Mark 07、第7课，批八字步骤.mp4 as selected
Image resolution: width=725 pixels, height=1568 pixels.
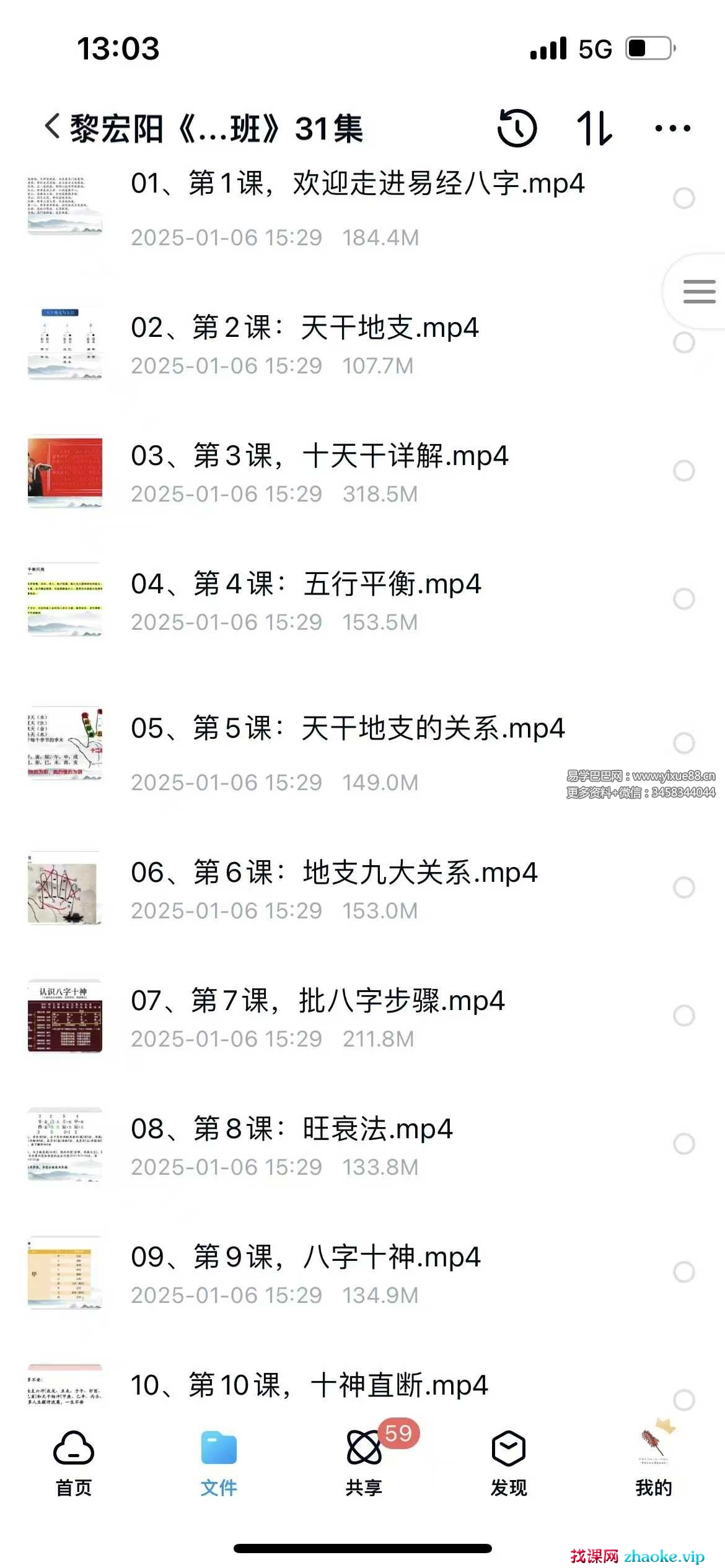(683, 1016)
